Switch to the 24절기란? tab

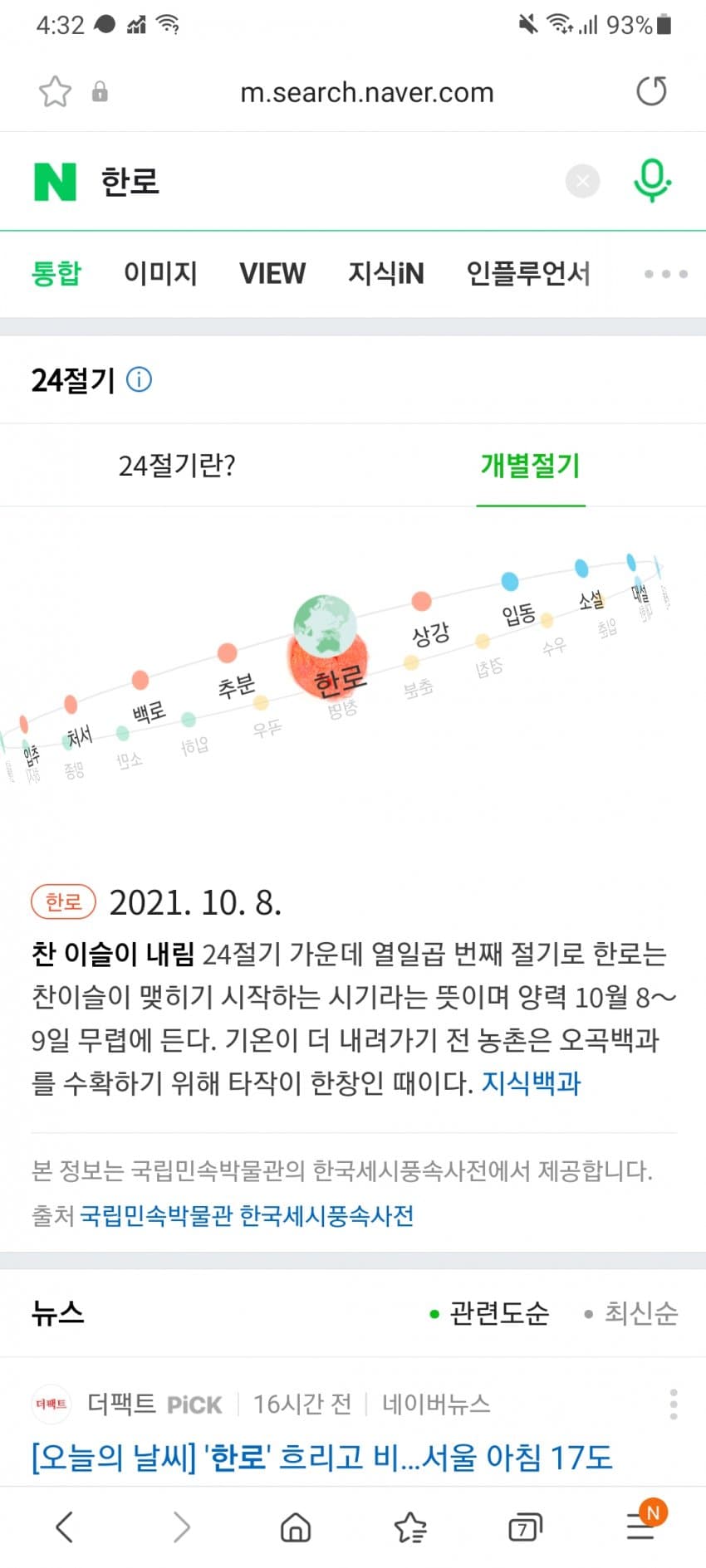pyautogui.click(x=177, y=465)
